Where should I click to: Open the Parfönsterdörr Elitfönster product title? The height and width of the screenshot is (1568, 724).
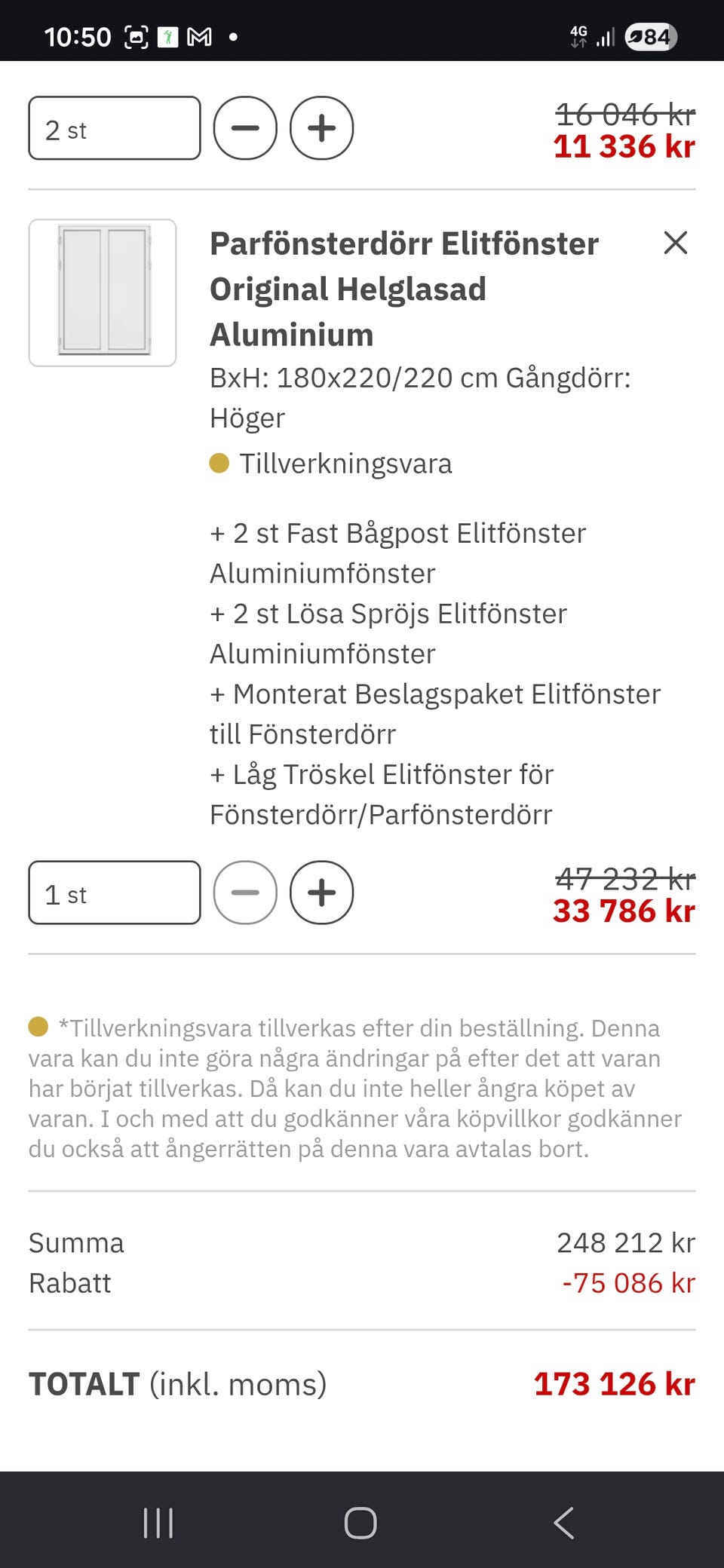point(403,288)
